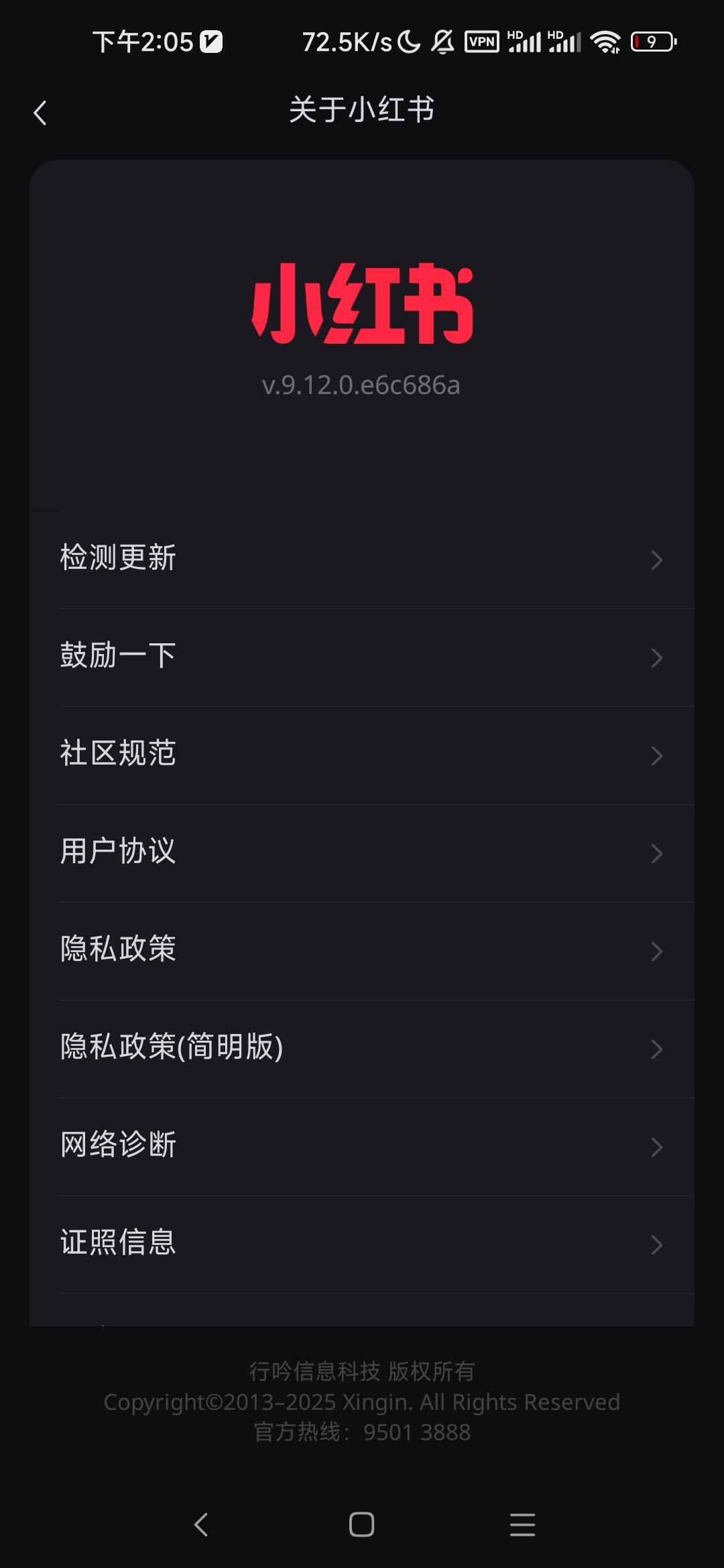Image resolution: width=724 pixels, height=1568 pixels.
Task: Tap the time display in the status bar
Action: pos(143,42)
